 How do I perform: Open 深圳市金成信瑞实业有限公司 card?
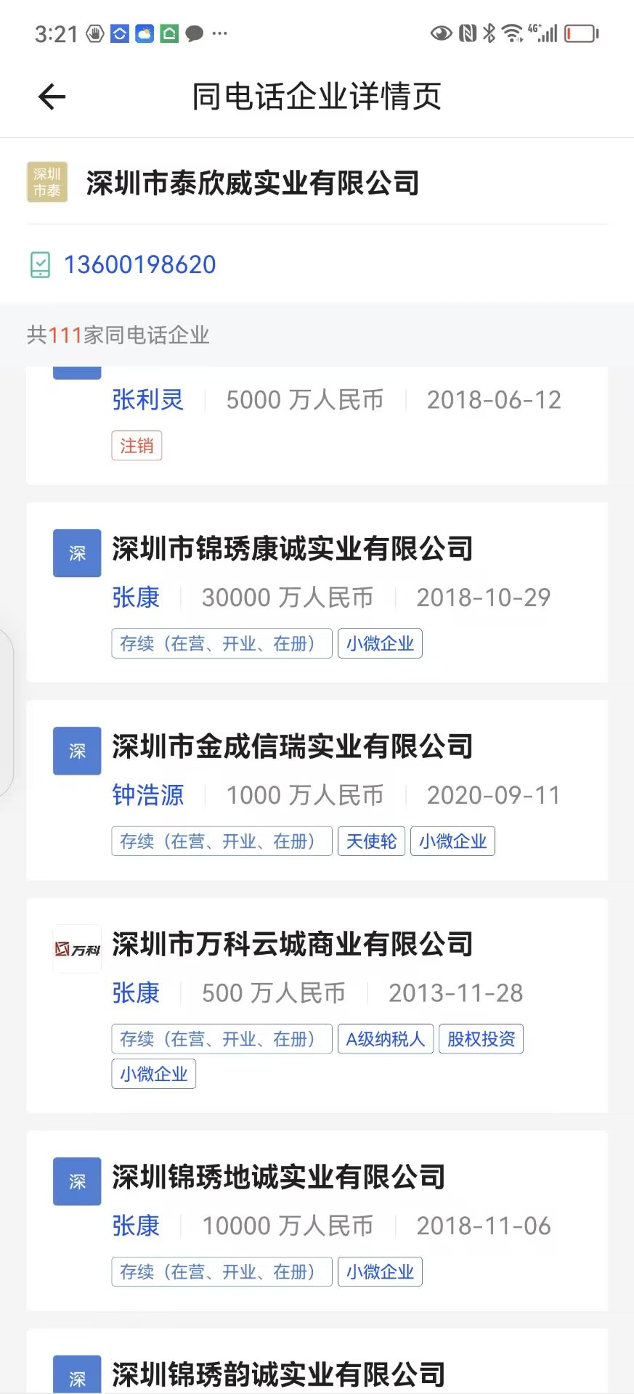click(x=292, y=747)
